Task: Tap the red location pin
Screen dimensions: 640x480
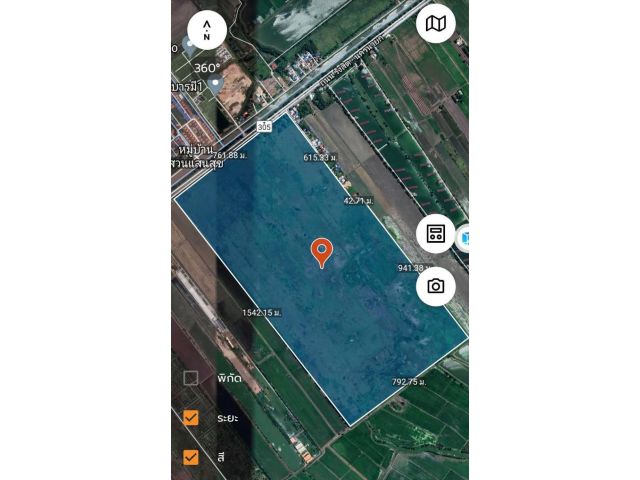Action: point(321,252)
